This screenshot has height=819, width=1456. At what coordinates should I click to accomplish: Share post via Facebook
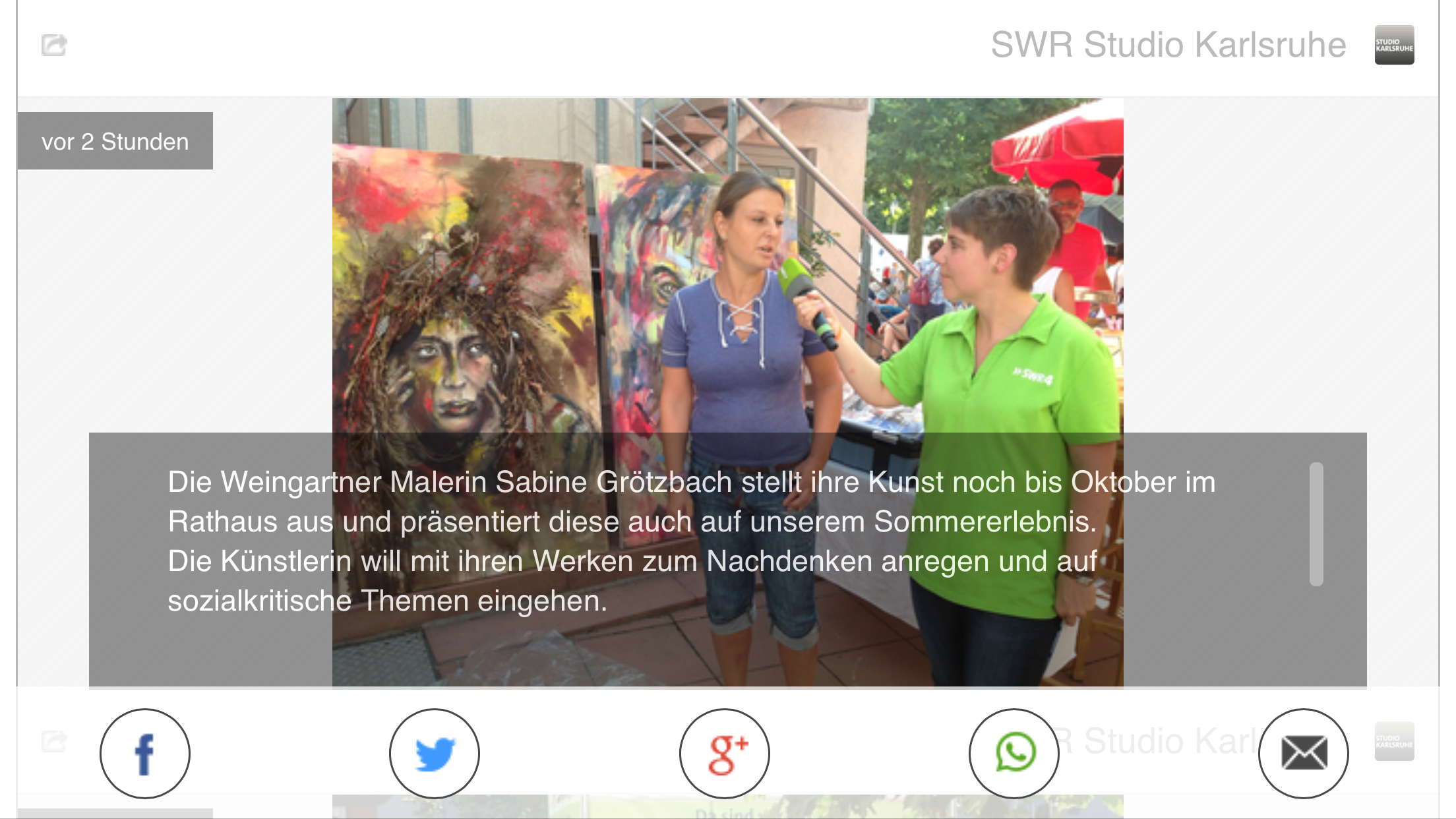click(145, 754)
